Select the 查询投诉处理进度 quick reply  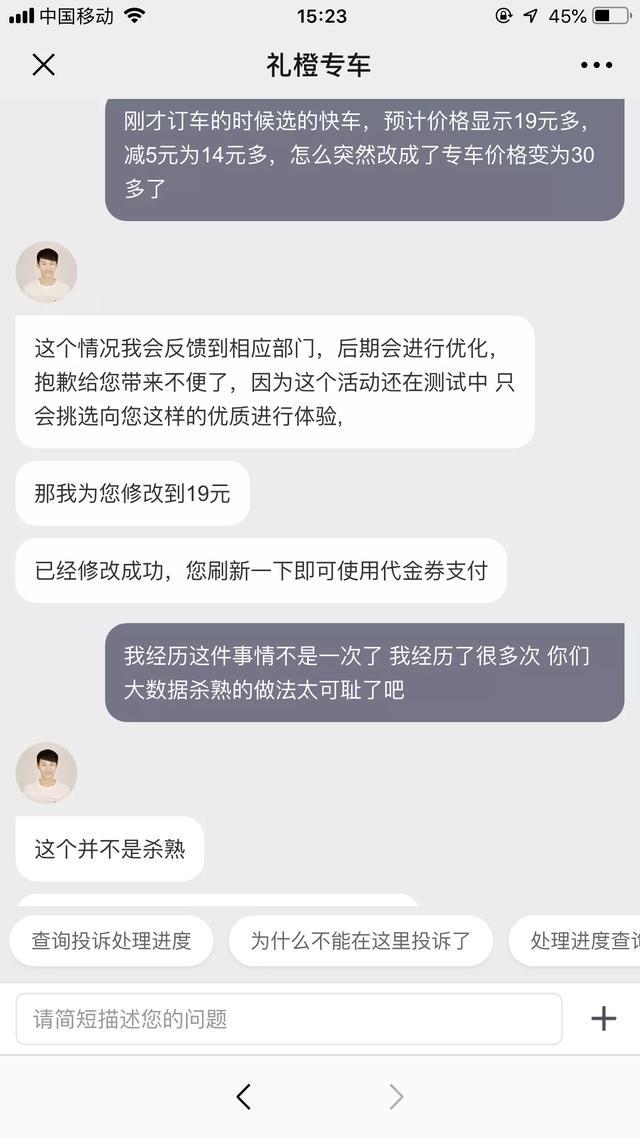pos(111,941)
